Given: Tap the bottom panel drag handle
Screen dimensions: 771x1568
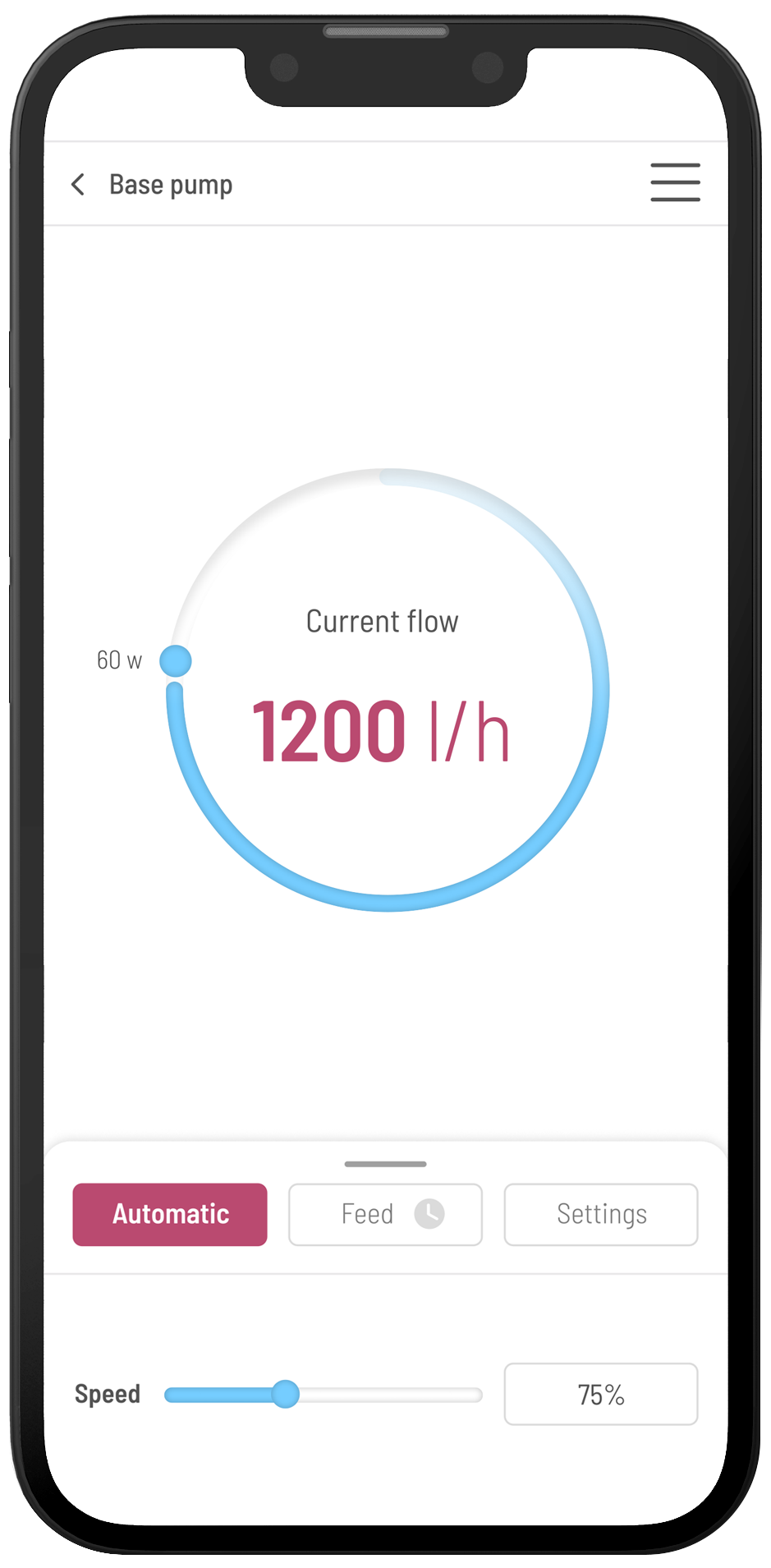Looking at the screenshot, I should pos(385,1164).
